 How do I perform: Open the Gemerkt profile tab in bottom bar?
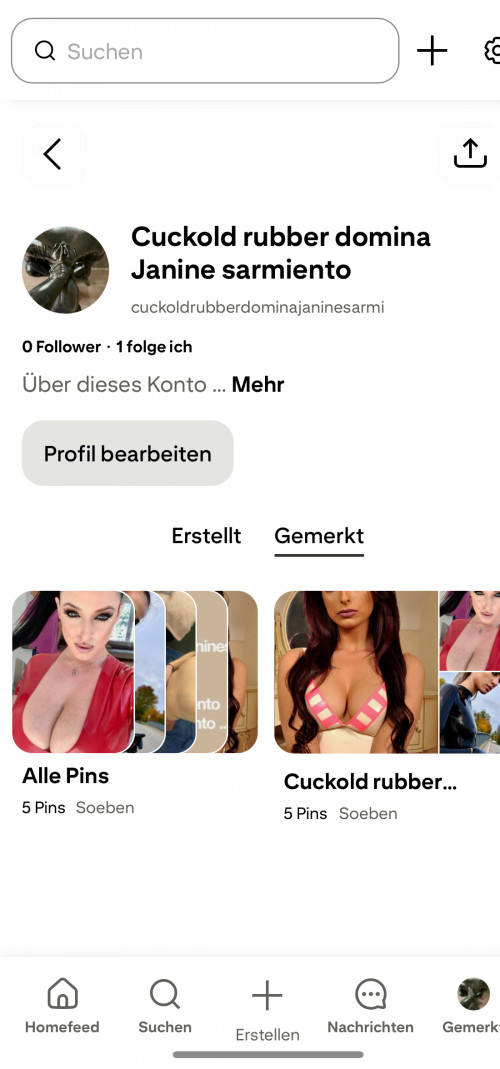point(472,1006)
